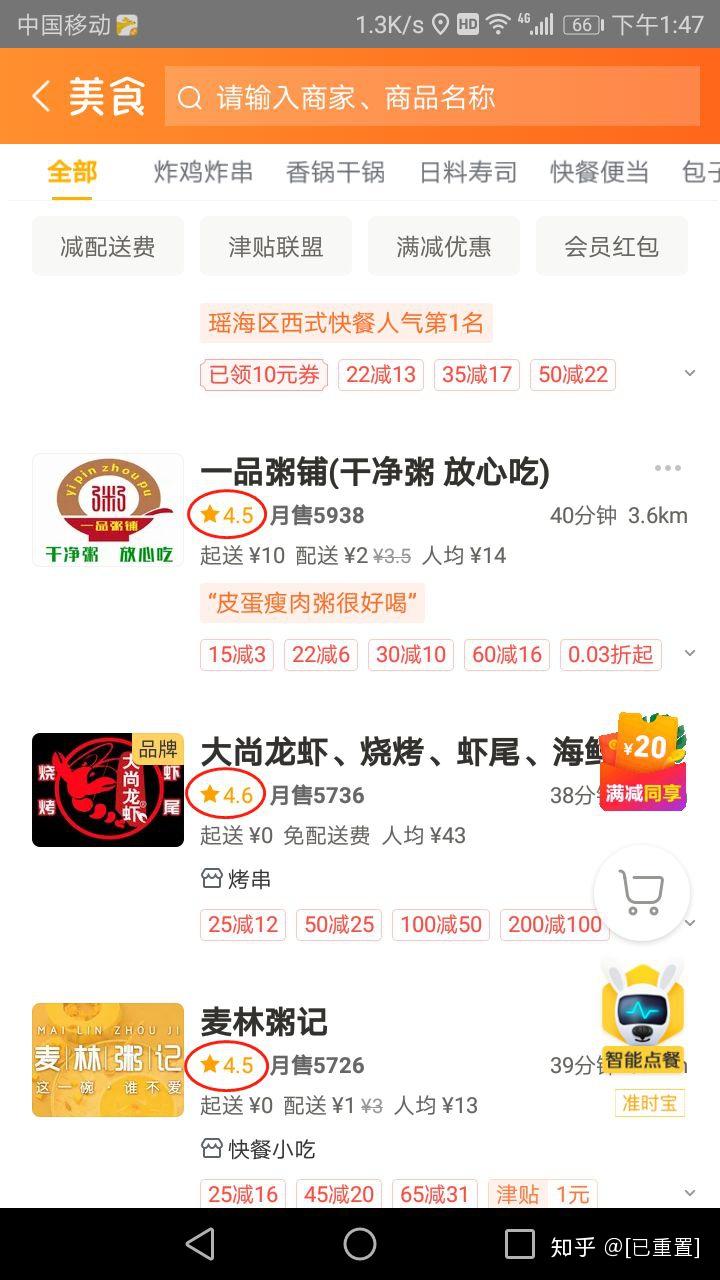Open the 一品粥铺 restaurant listing
This screenshot has width=720, height=1280.
(x=375, y=472)
